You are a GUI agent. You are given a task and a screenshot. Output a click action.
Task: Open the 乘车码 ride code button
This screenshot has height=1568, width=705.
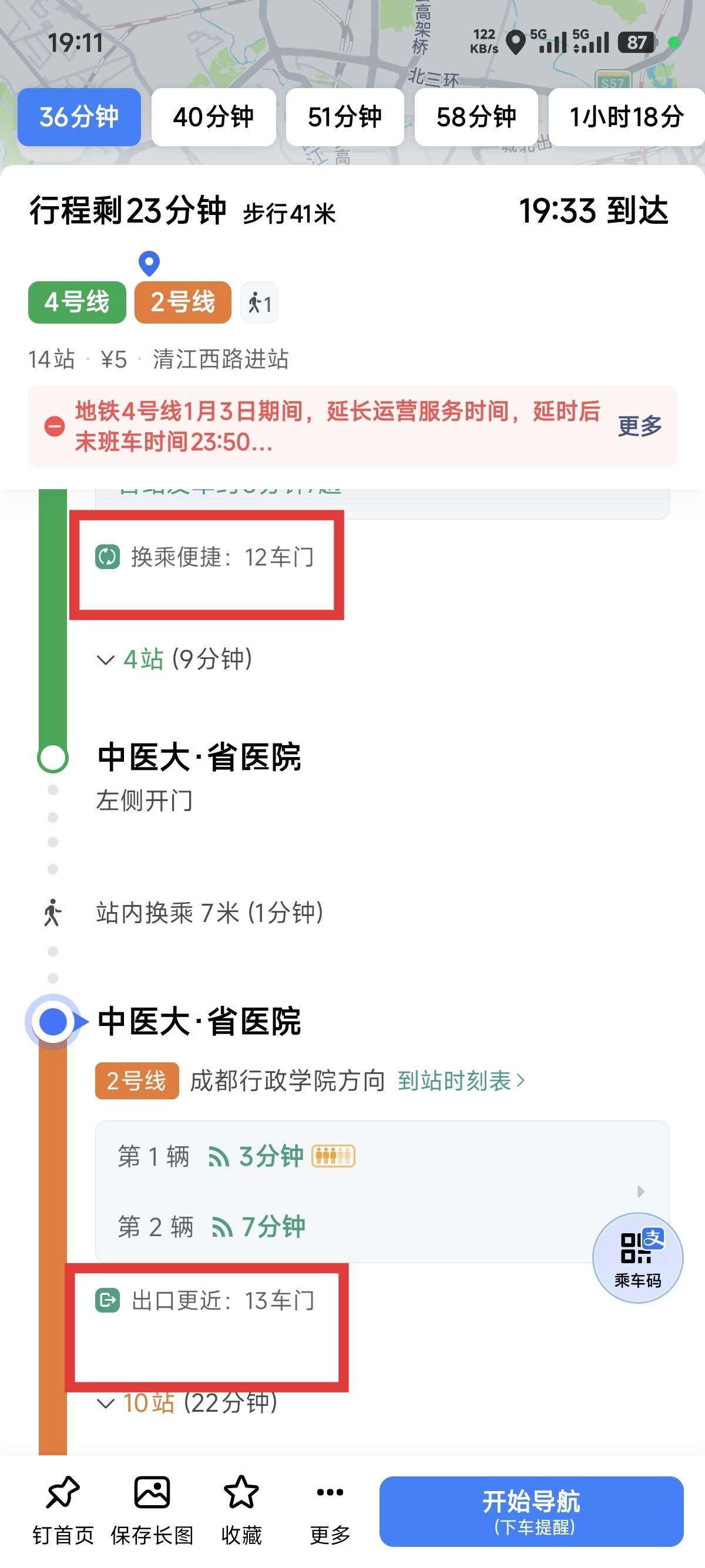pos(637,1257)
